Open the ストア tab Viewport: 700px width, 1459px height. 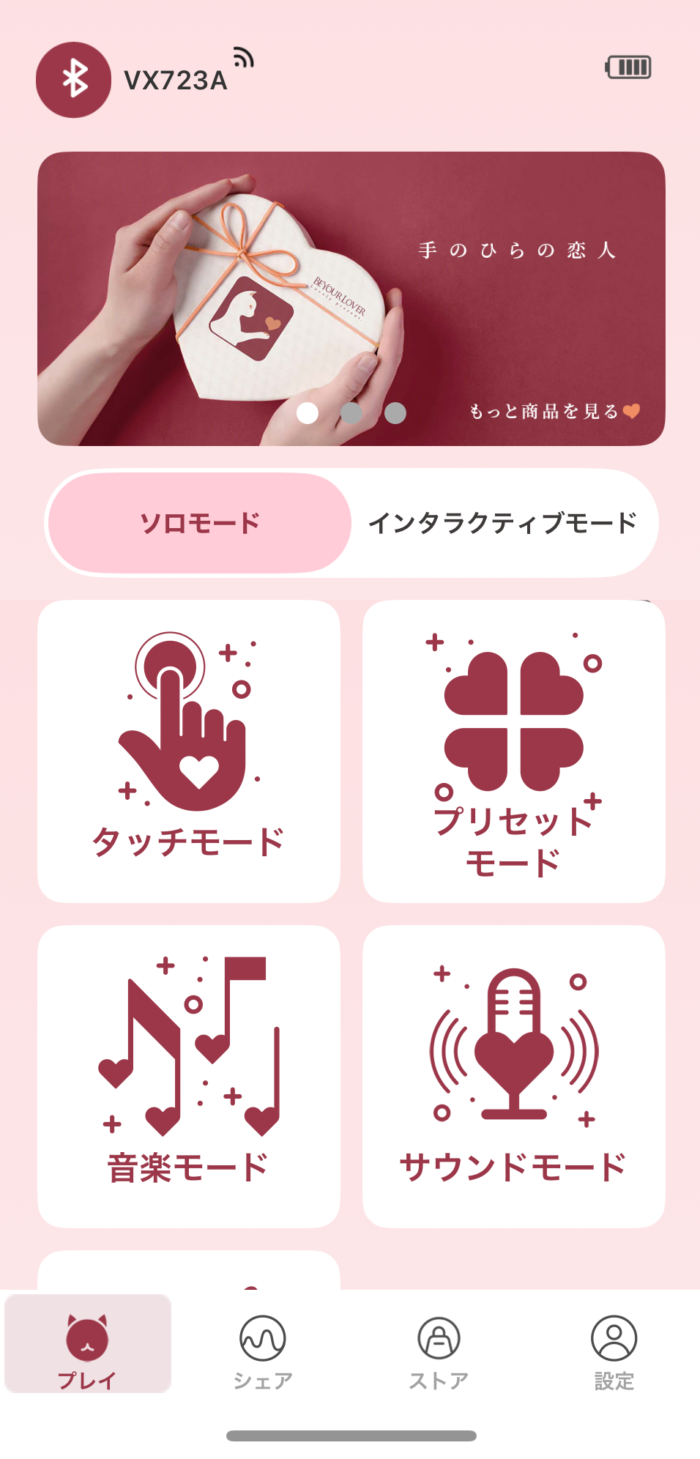[439, 1352]
